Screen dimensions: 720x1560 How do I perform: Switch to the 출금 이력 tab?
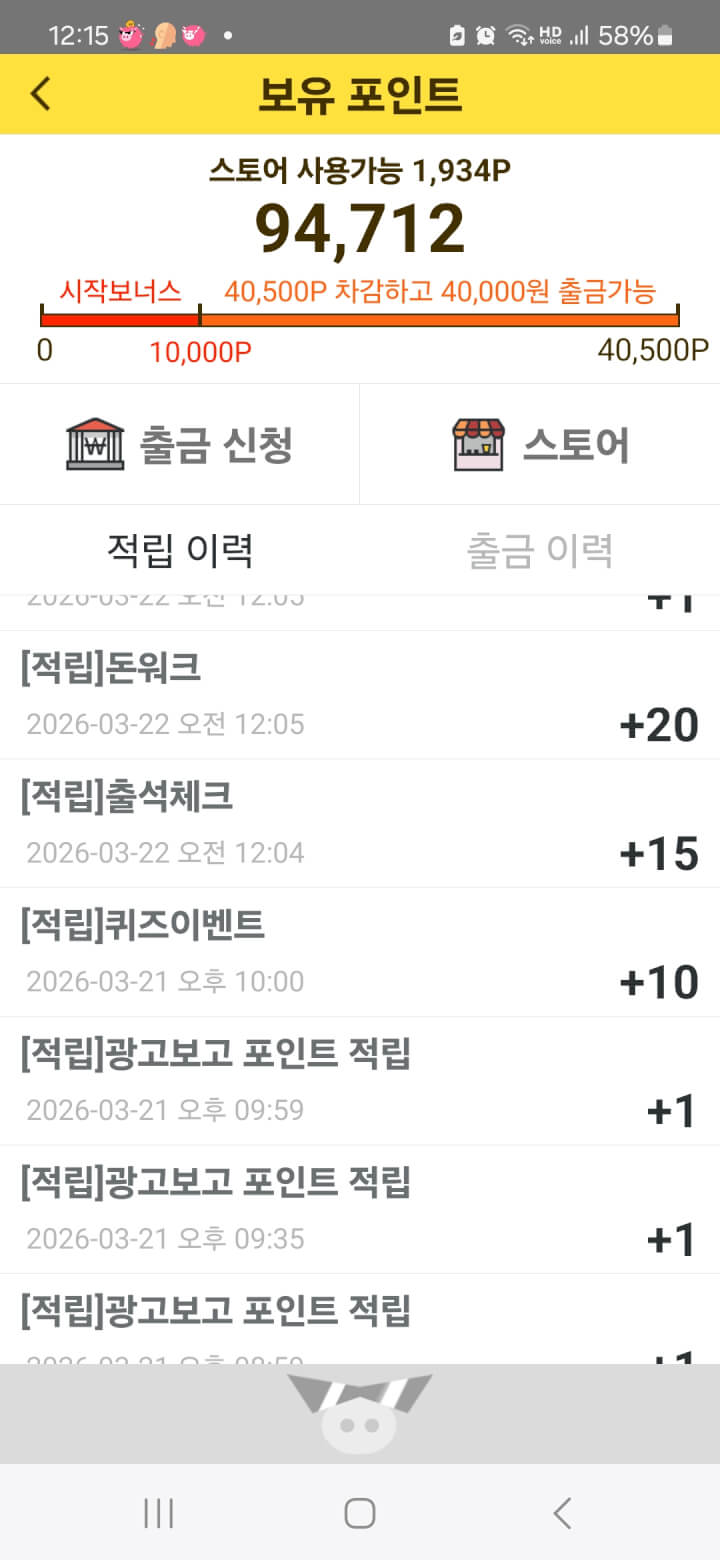coord(540,550)
